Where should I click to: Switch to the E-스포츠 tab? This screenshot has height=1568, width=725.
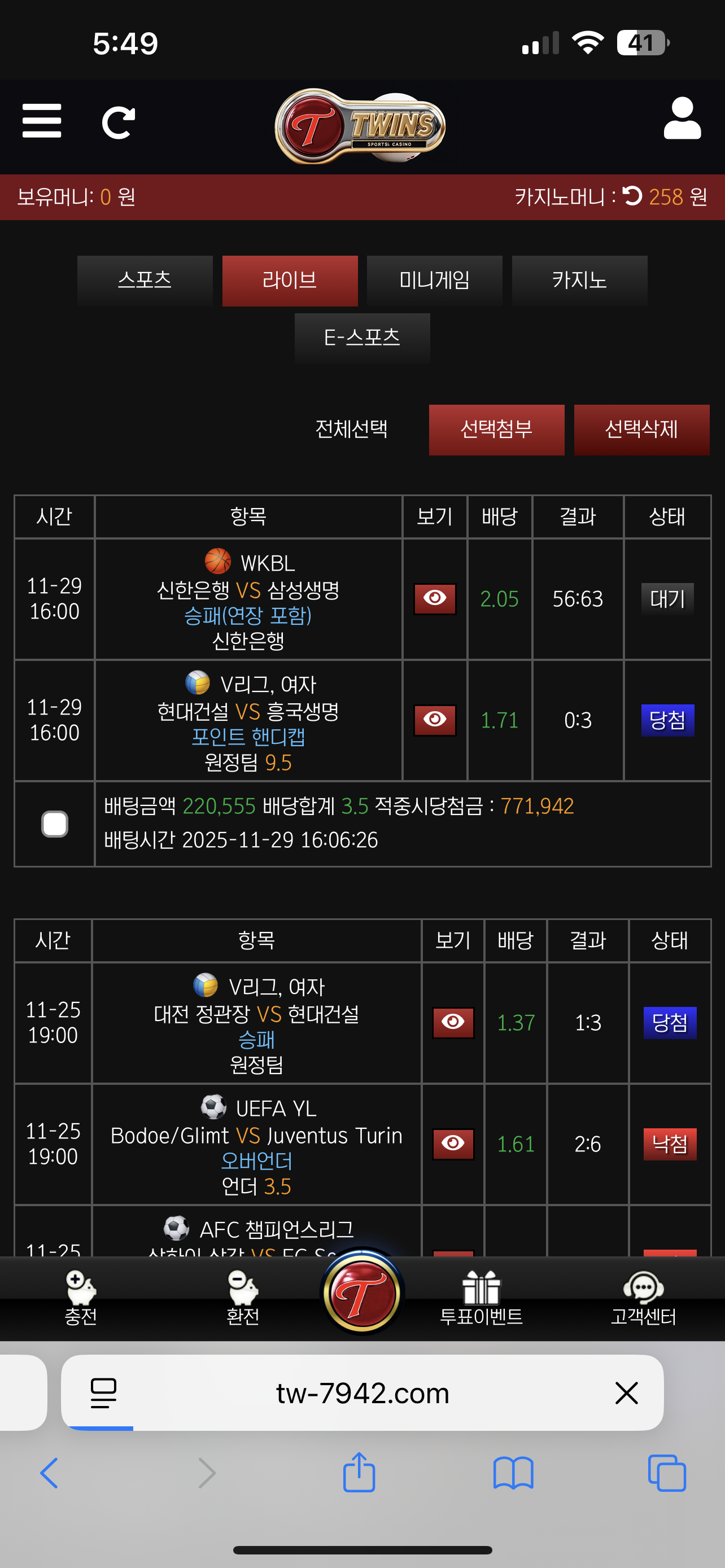pyautogui.click(x=362, y=338)
